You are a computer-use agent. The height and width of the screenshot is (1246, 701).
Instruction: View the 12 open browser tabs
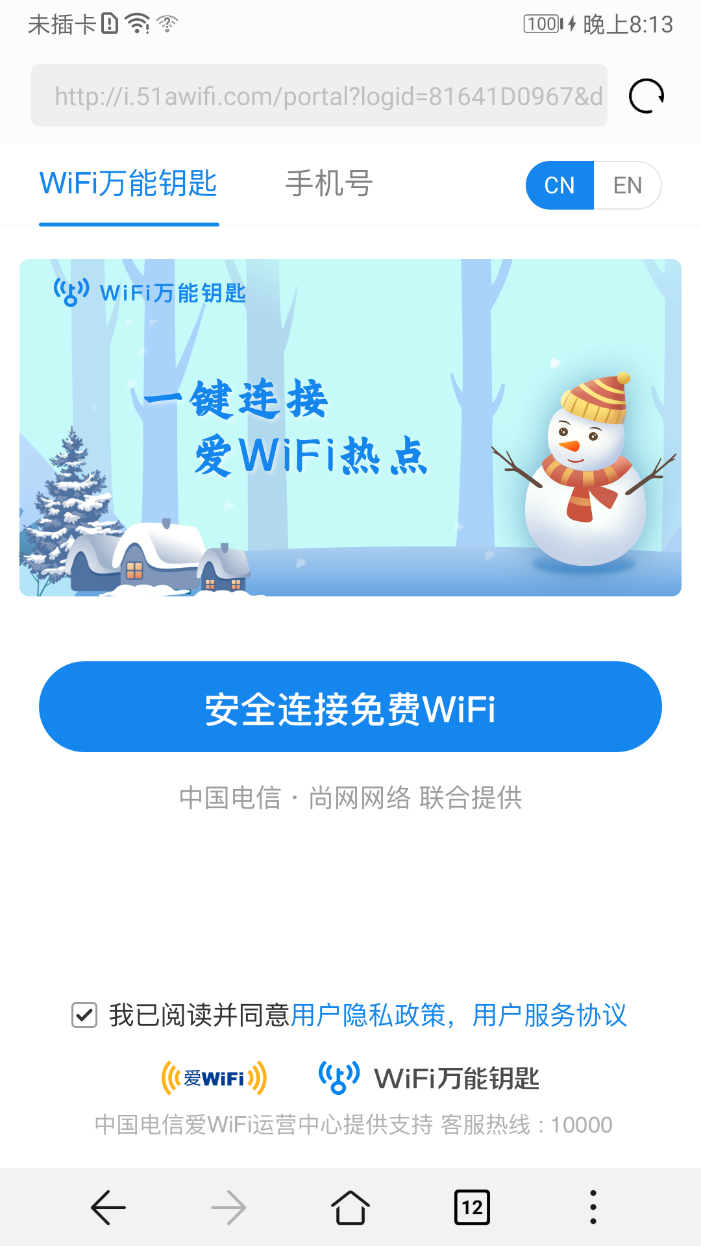pos(472,1207)
